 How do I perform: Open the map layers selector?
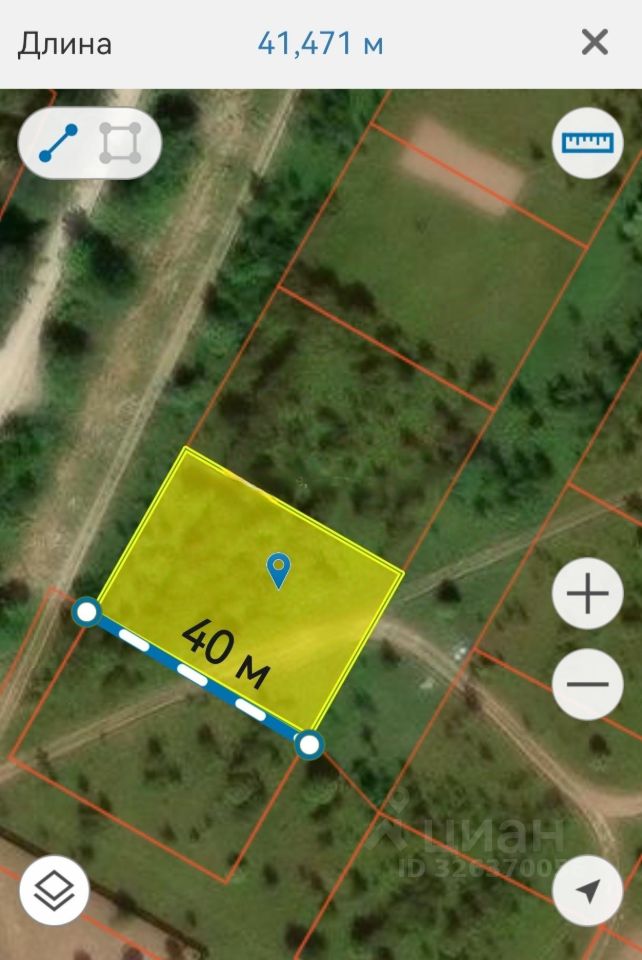coord(54,890)
